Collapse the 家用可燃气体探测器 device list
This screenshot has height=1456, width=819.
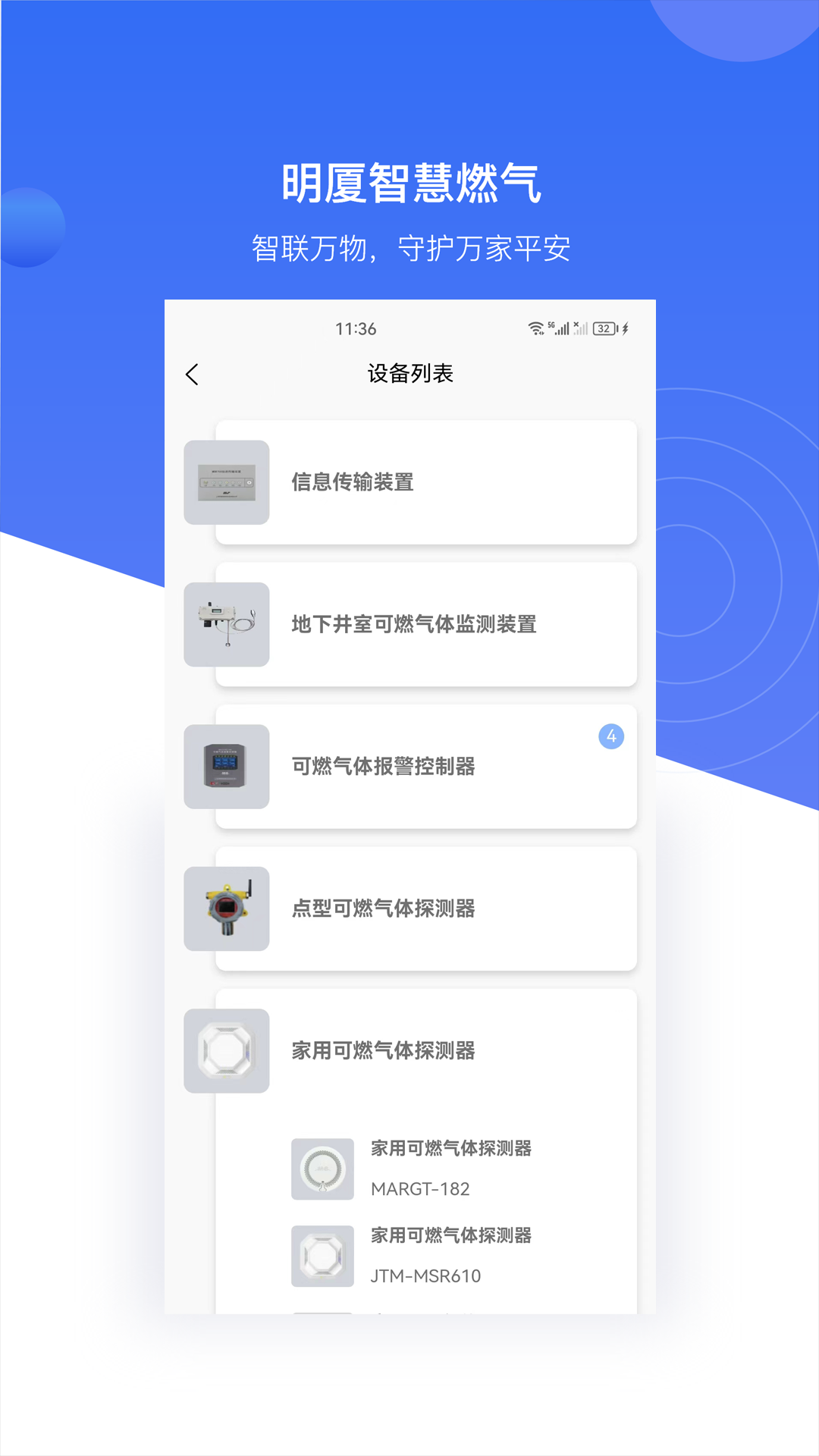click(x=426, y=1052)
